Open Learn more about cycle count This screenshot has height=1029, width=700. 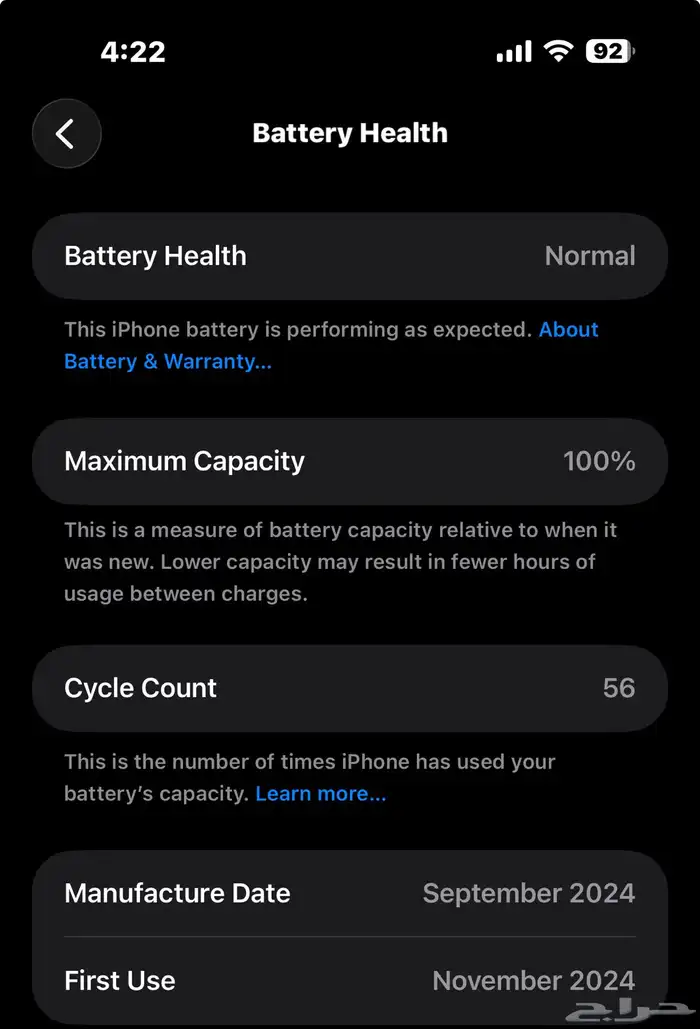pos(320,794)
